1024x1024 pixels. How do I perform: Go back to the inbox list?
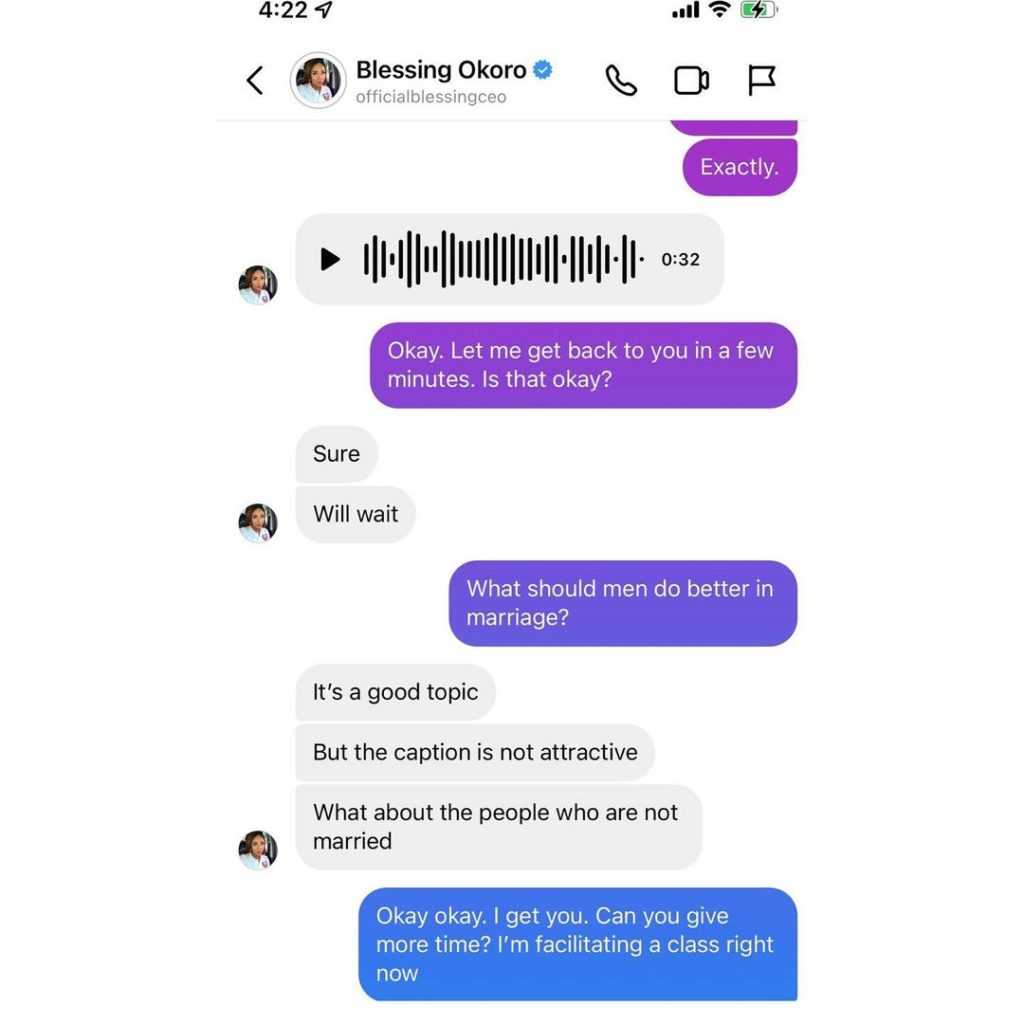255,81
